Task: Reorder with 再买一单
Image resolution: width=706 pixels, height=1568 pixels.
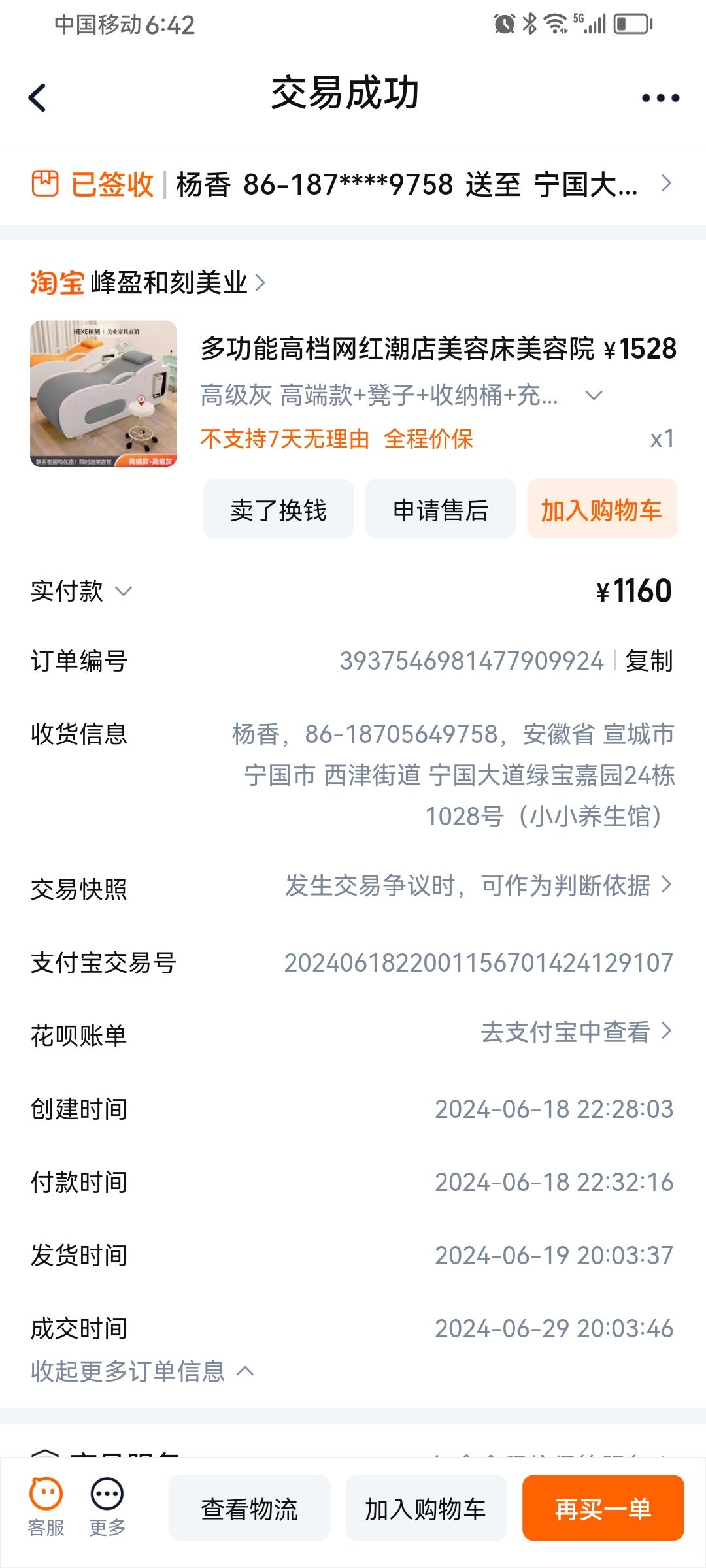Action: pos(603,1509)
